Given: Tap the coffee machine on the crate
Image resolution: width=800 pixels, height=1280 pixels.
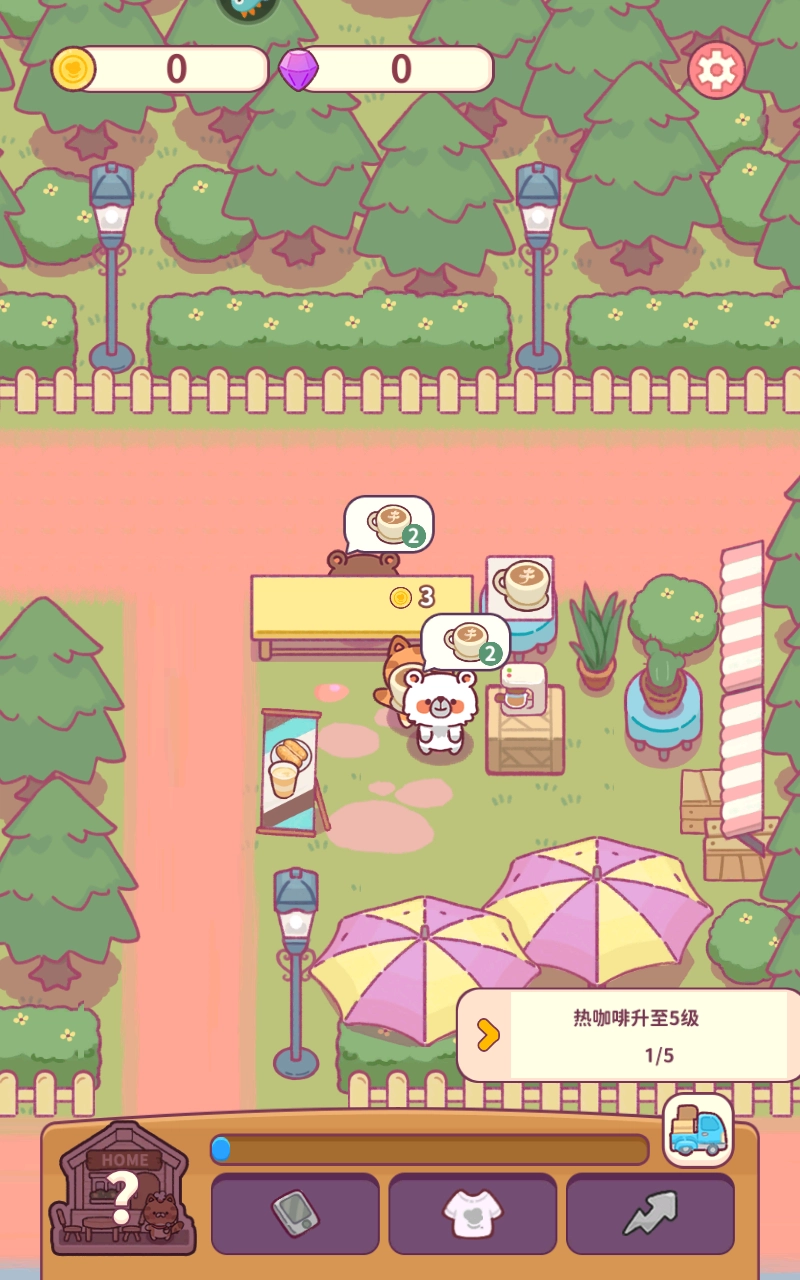Looking at the screenshot, I should pos(522,688).
